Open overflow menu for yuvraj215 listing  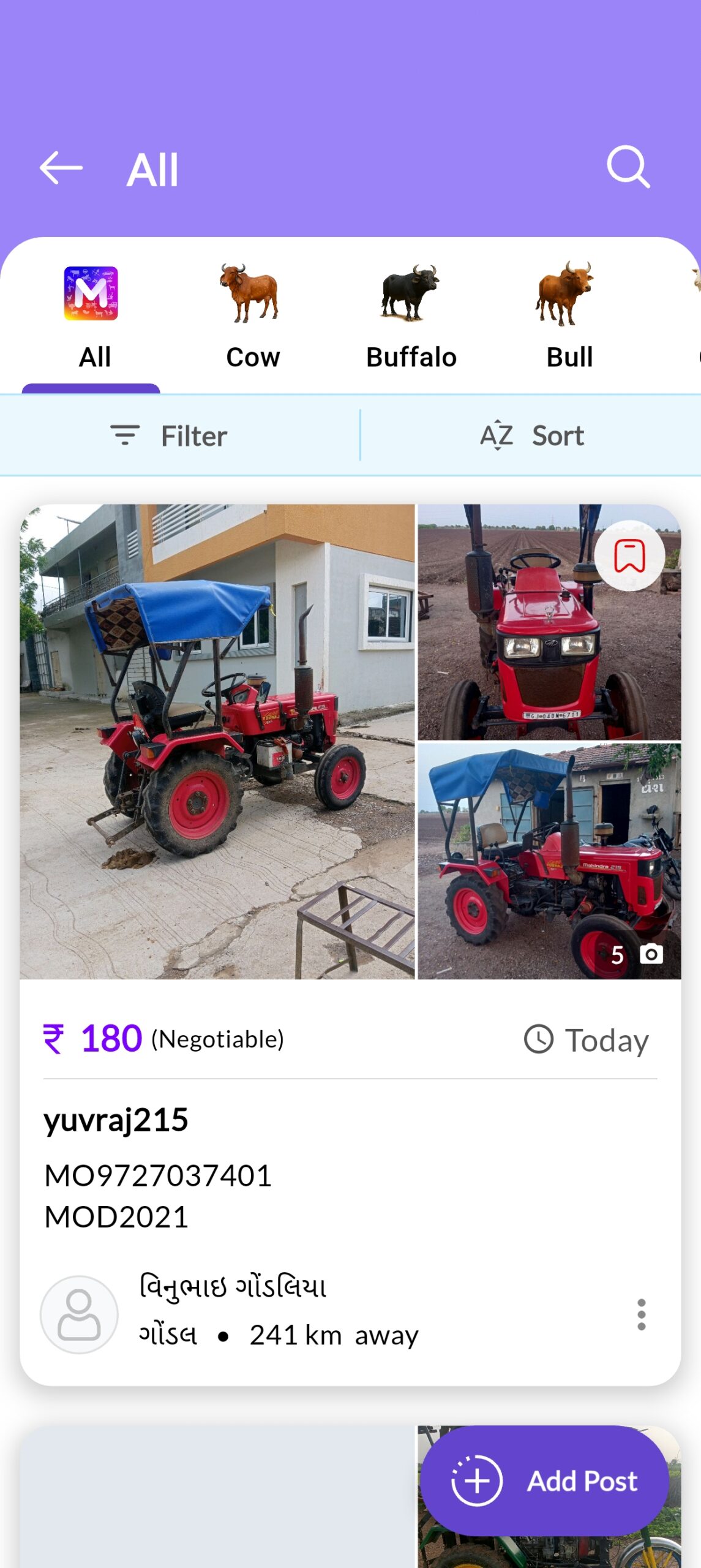[641, 1314]
